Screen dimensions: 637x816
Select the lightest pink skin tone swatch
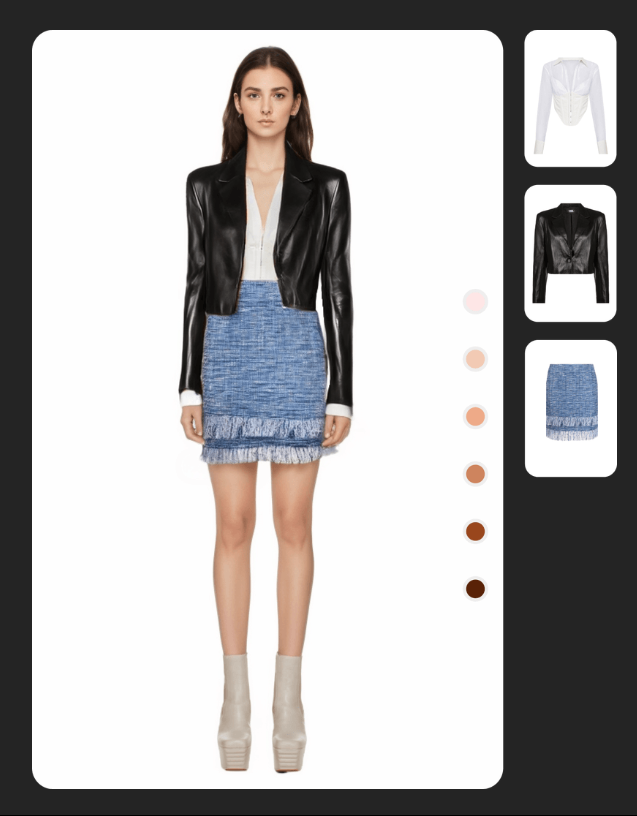click(x=475, y=301)
